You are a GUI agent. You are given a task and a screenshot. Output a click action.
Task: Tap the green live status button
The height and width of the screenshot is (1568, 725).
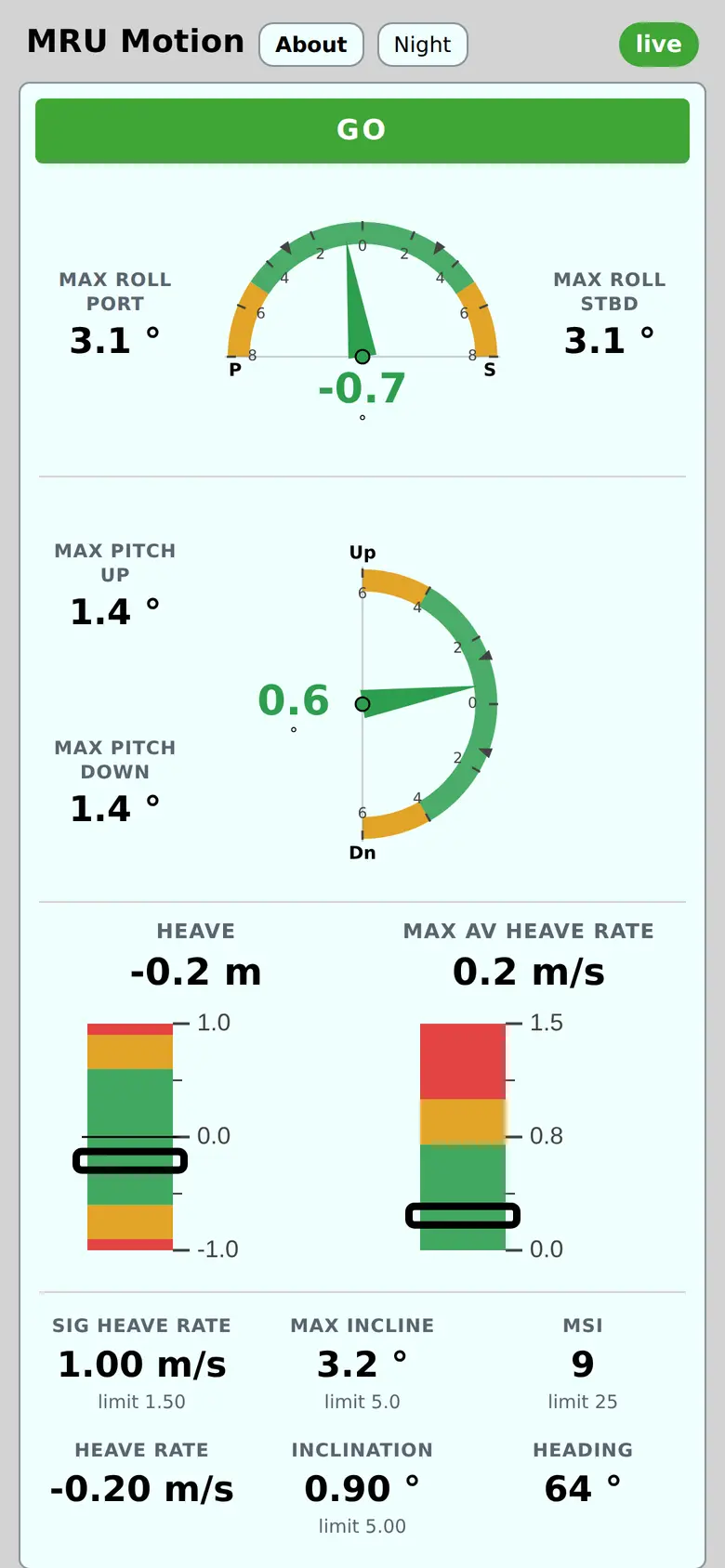point(658,44)
